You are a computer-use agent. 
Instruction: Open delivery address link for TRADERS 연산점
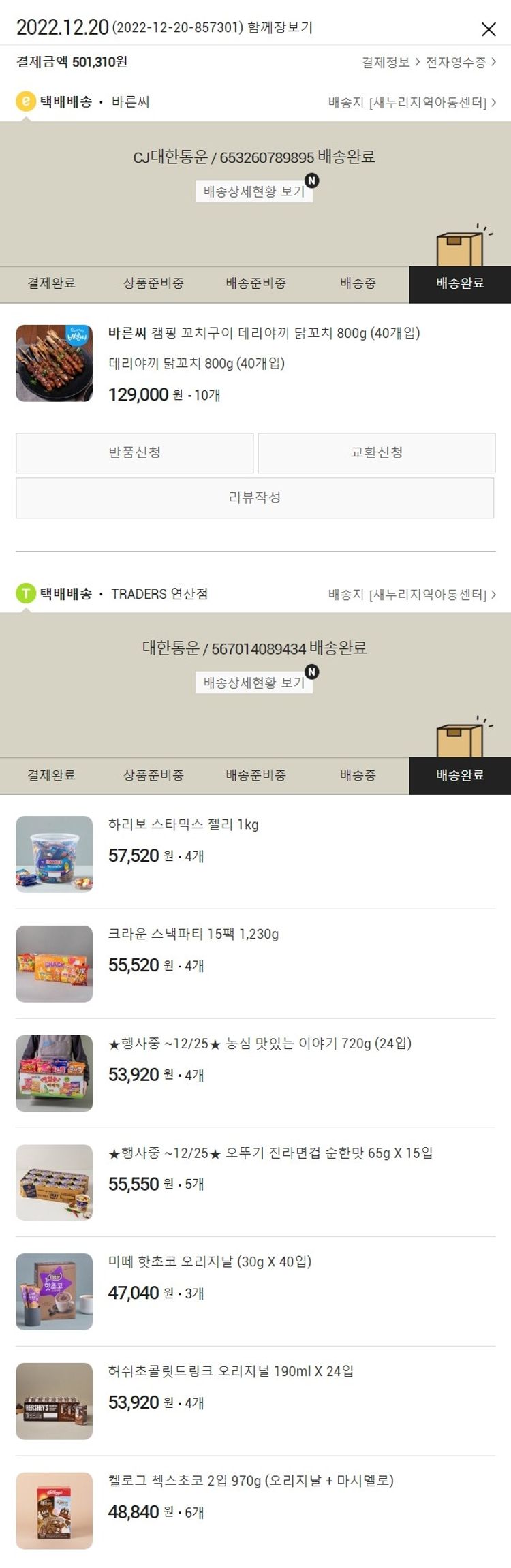coord(412,595)
